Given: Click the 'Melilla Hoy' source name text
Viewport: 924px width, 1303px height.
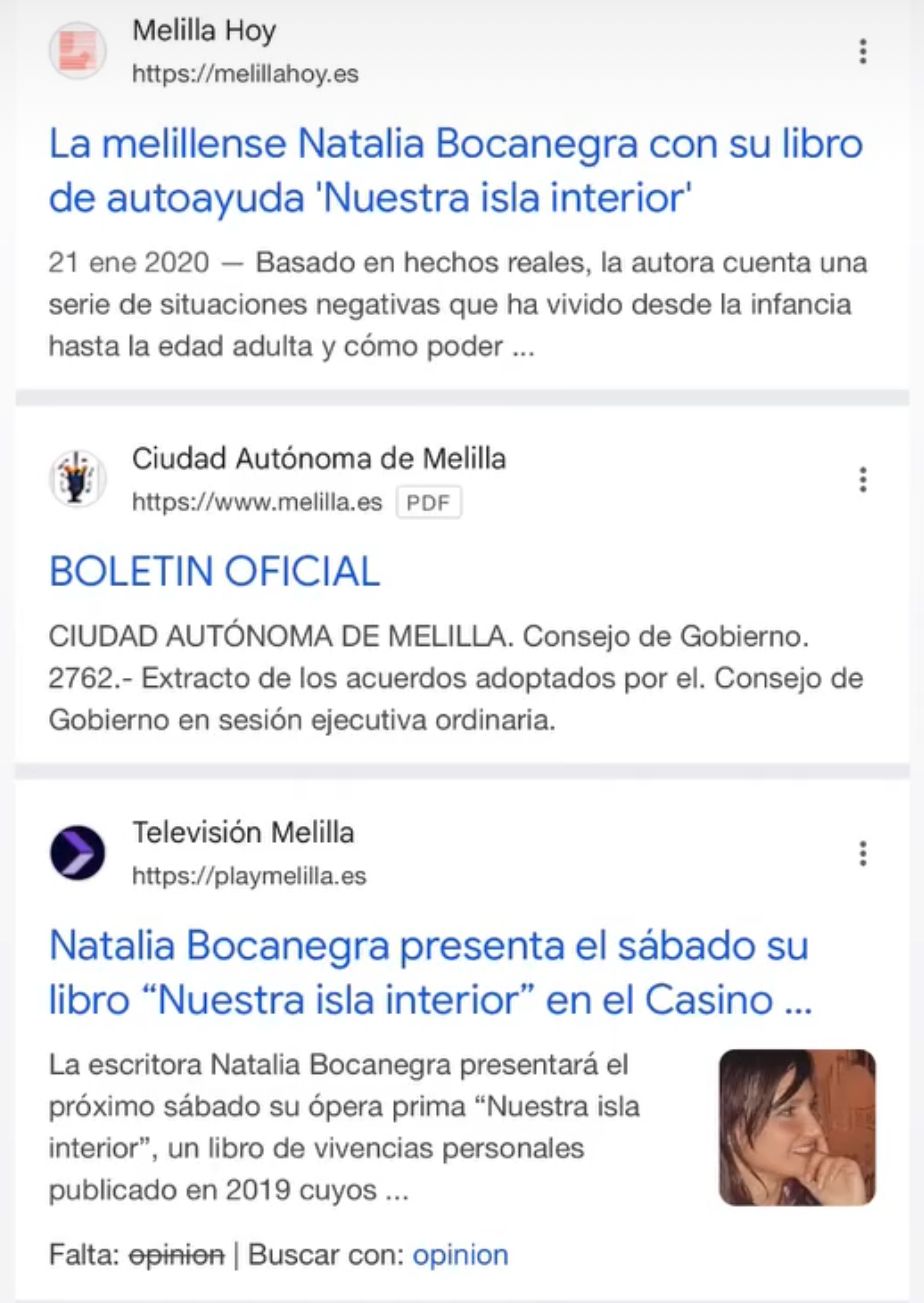Looking at the screenshot, I should point(204,30).
